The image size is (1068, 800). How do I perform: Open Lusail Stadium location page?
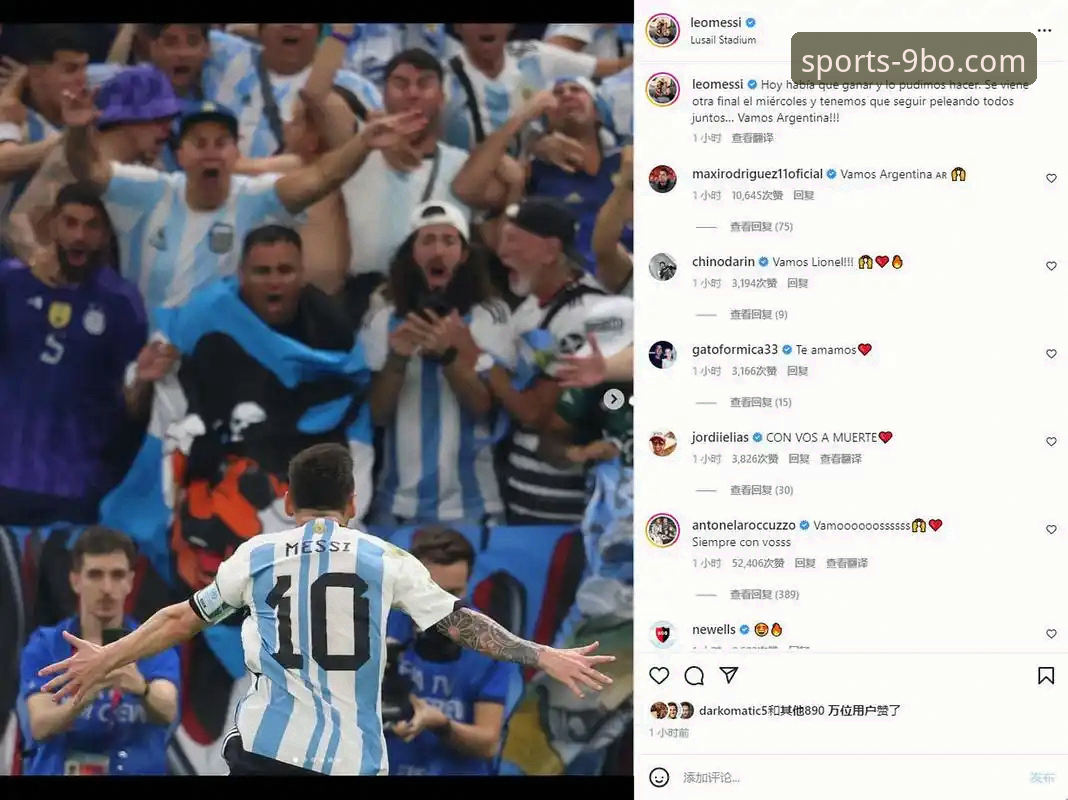(722, 40)
